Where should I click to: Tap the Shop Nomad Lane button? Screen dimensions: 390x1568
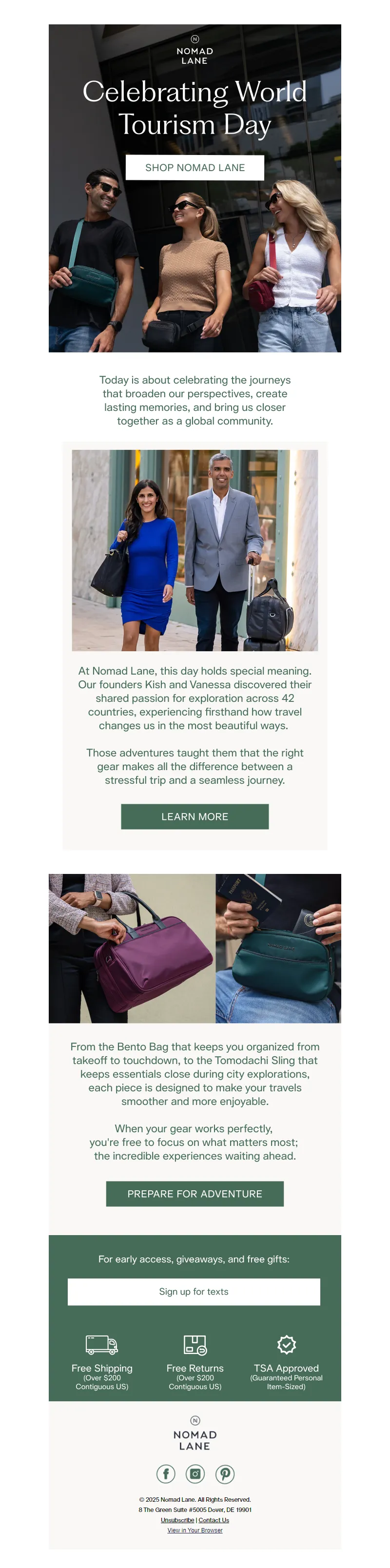coord(195,167)
